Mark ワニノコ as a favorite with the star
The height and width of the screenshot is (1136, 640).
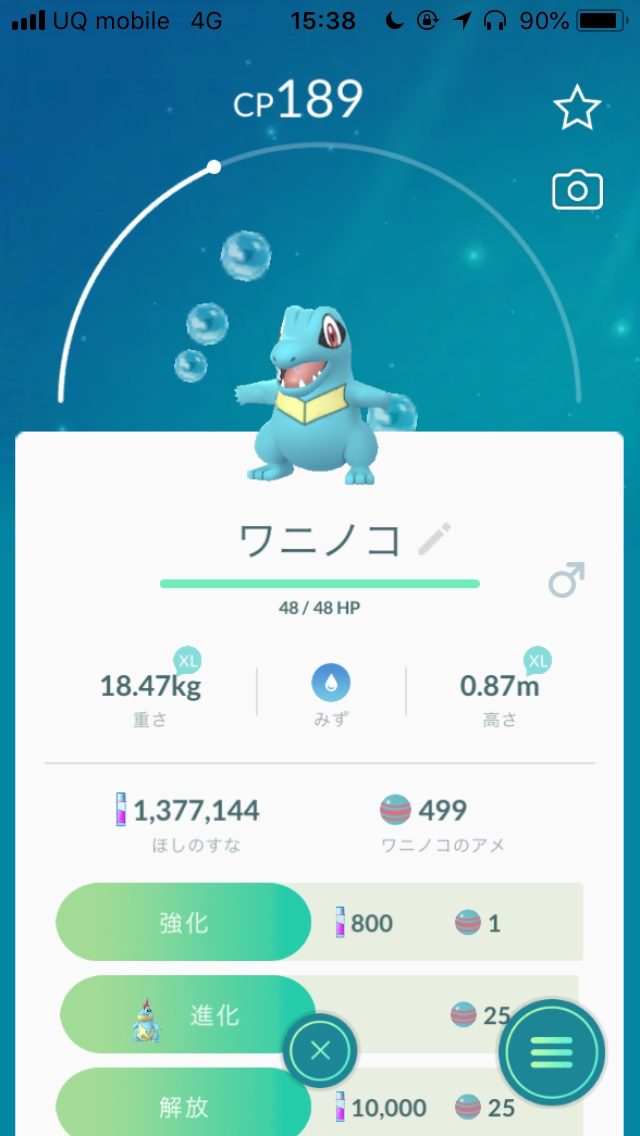[577, 108]
